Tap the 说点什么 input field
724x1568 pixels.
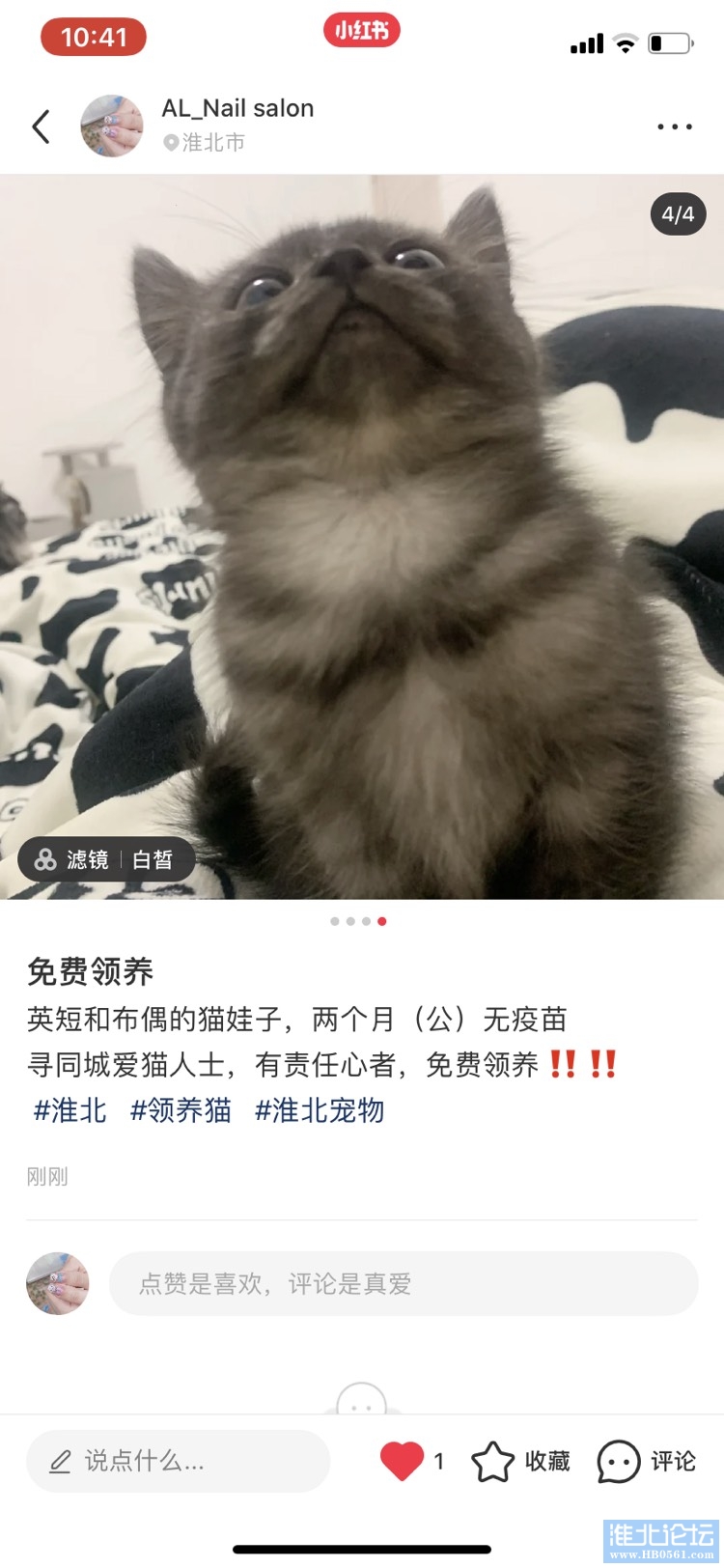pyautogui.click(x=178, y=1461)
